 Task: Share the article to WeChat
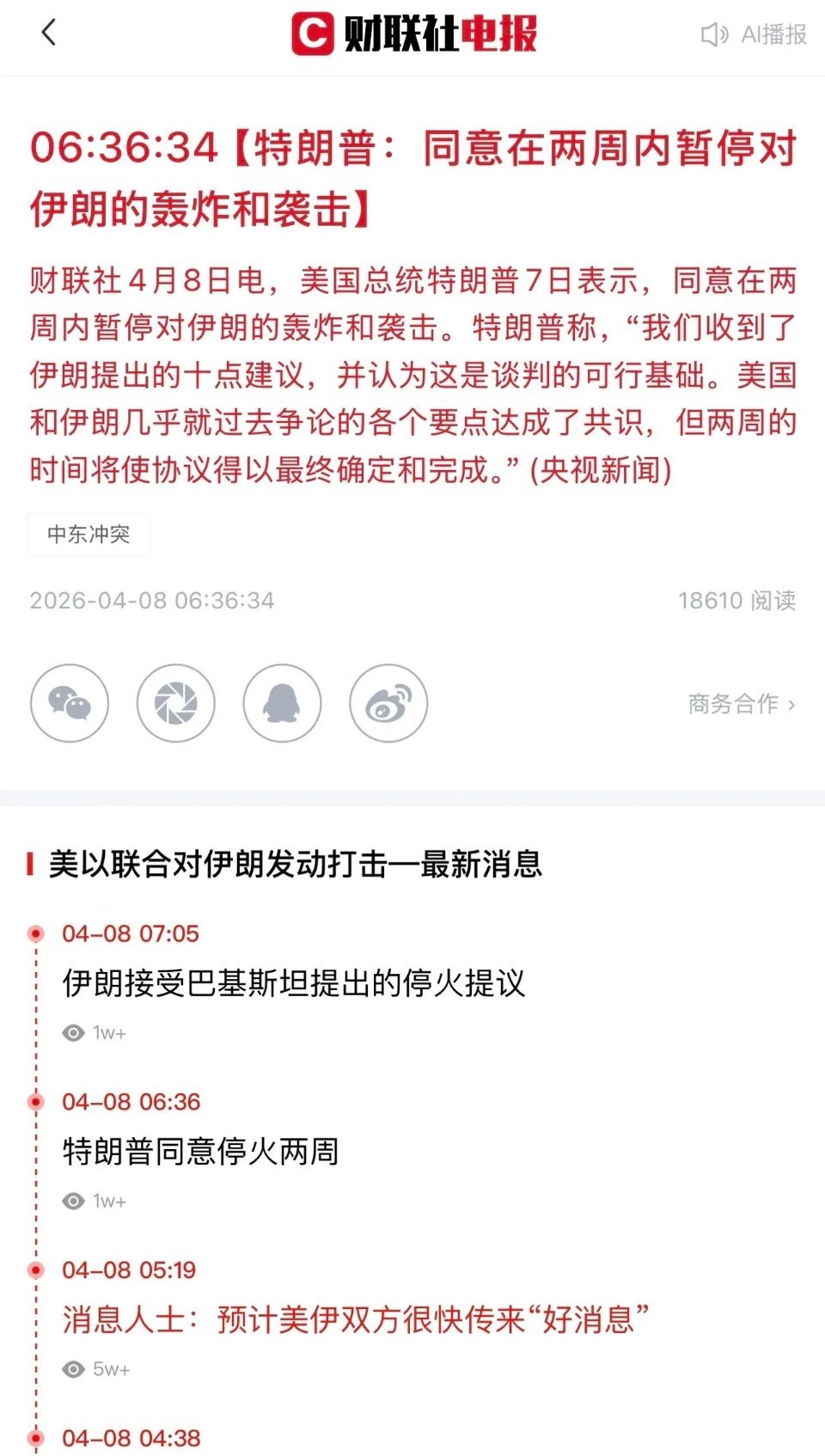tap(69, 702)
